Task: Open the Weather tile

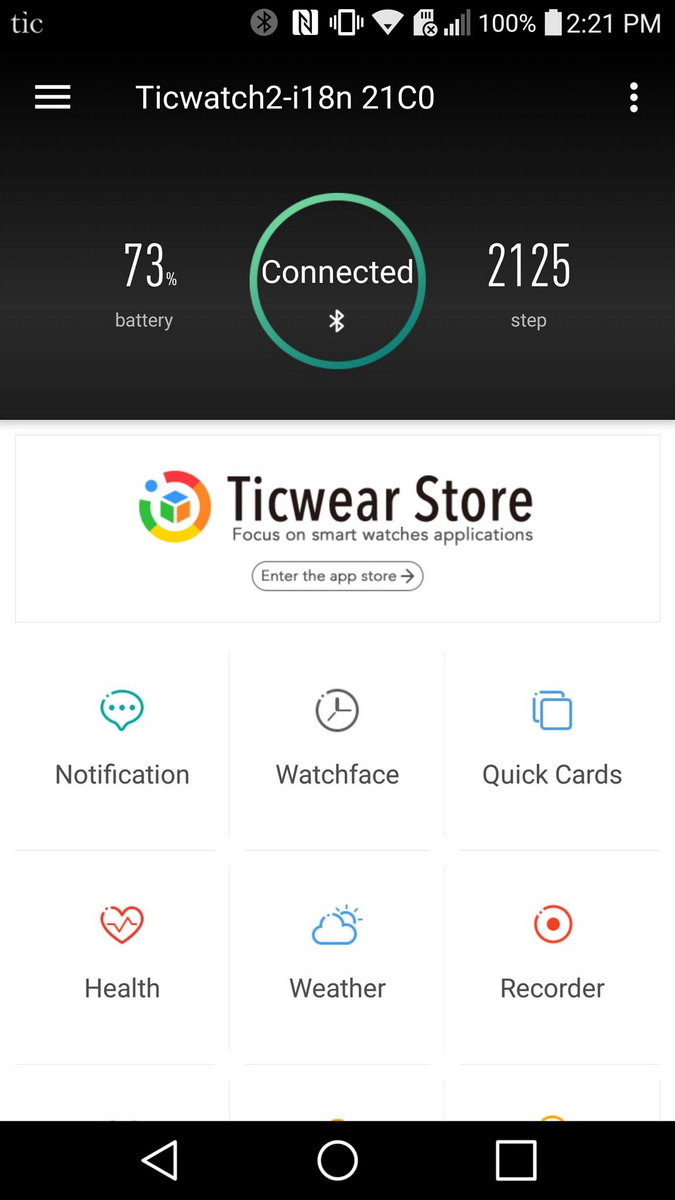Action: pos(337,958)
